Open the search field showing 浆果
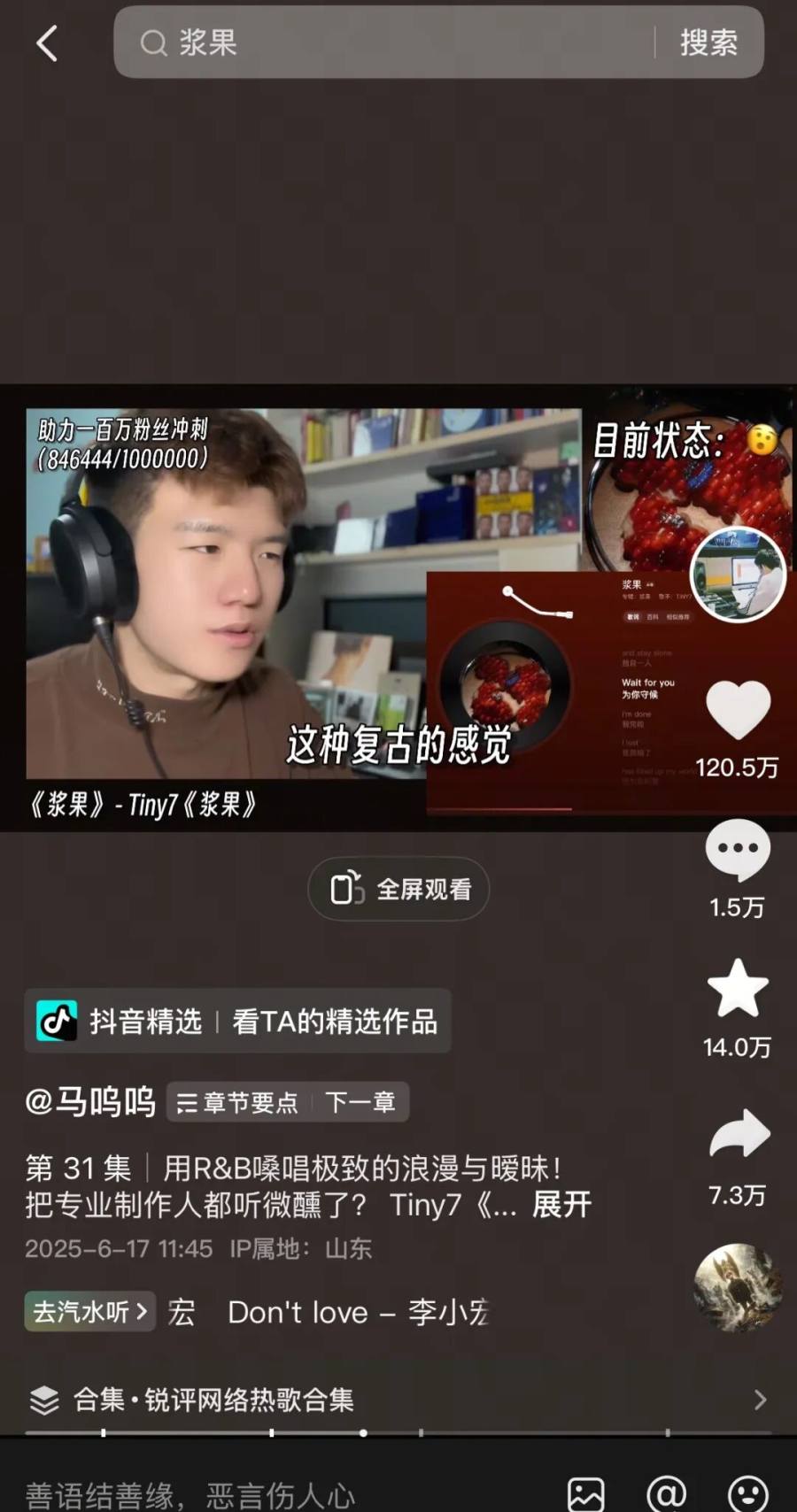 (390, 42)
